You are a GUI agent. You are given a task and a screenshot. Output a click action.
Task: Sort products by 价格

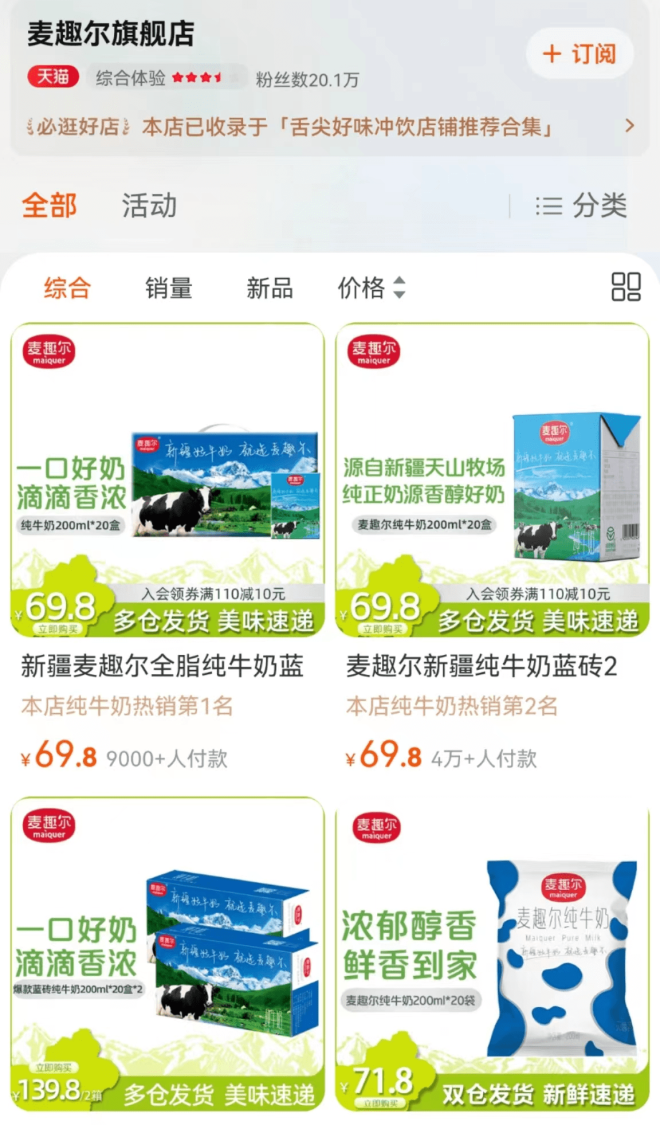(x=371, y=288)
